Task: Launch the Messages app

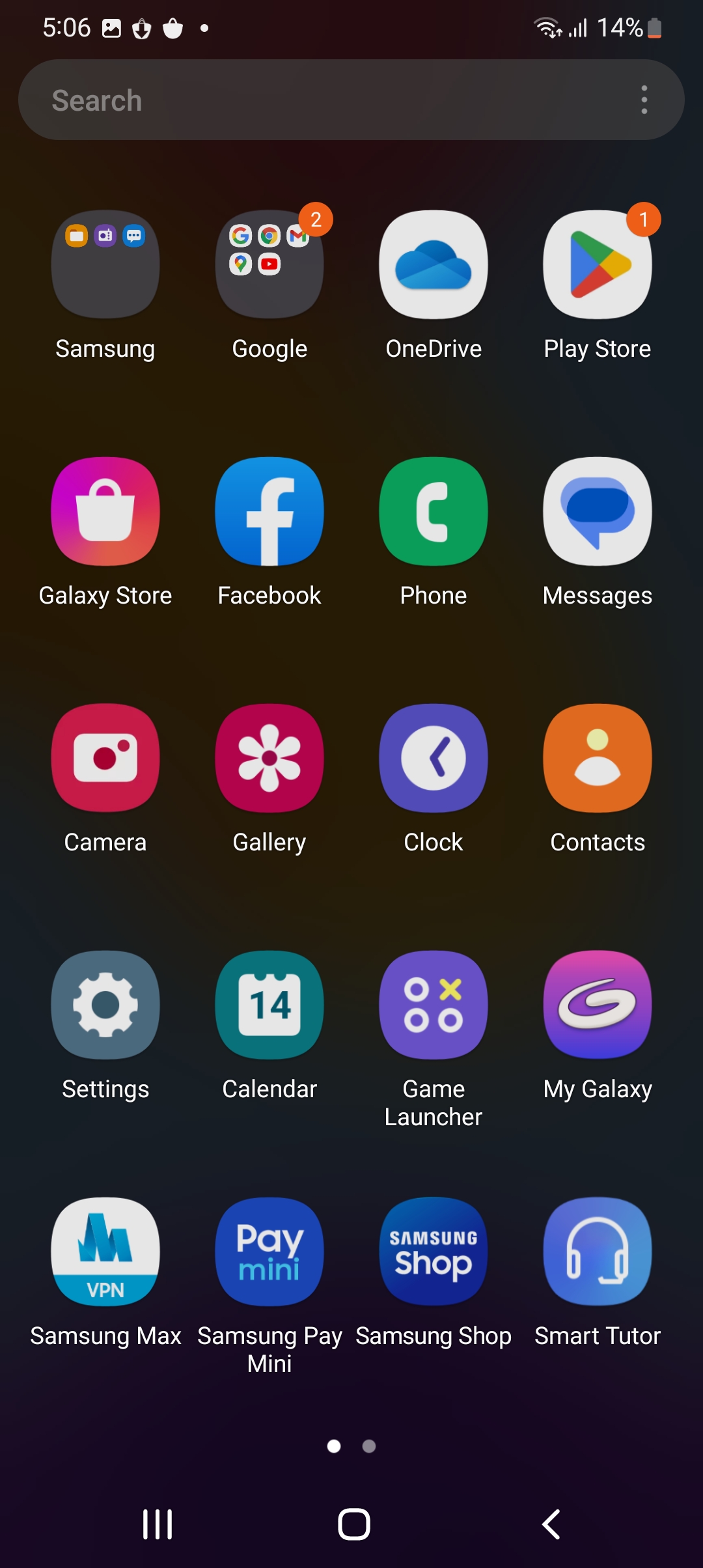Action: pos(598,512)
